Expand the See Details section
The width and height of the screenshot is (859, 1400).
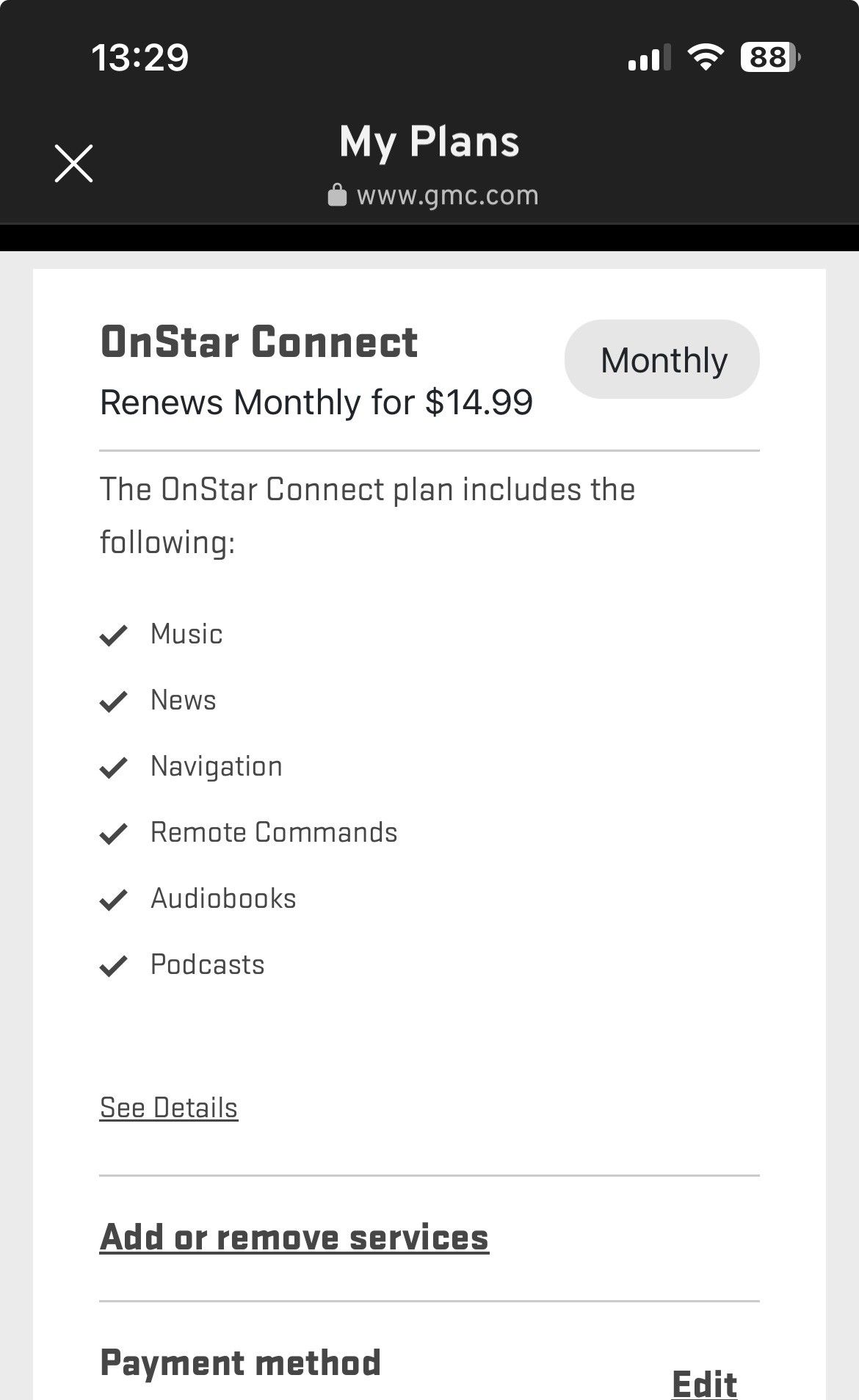[168, 1107]
